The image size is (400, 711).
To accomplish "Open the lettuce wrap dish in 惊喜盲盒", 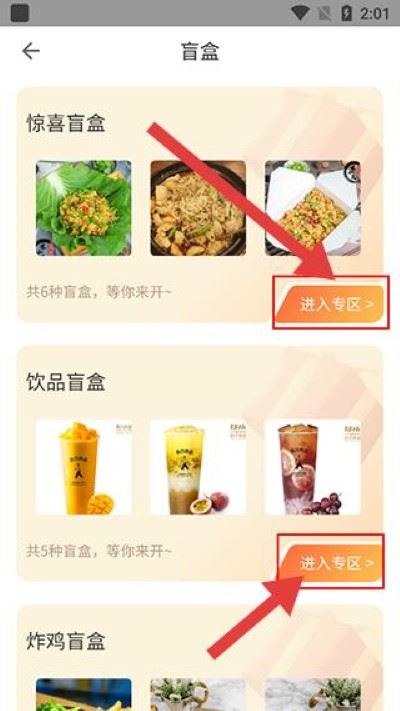I will 83,208.
